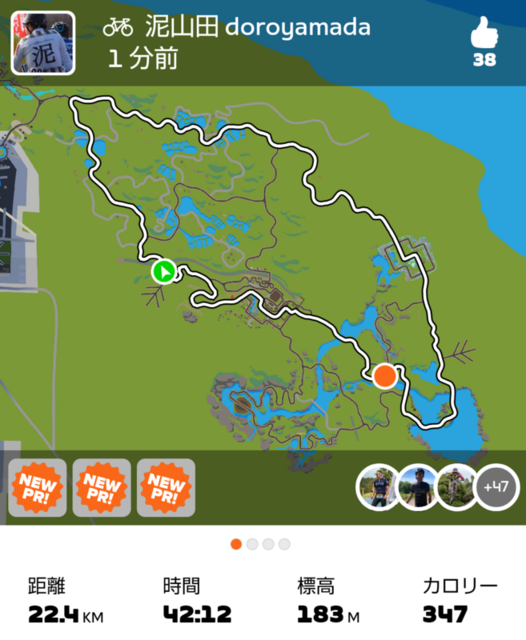Viewport: 526px width, 640px height.
Task: Open the second NEW PR badge
Action: click(102, 487)
